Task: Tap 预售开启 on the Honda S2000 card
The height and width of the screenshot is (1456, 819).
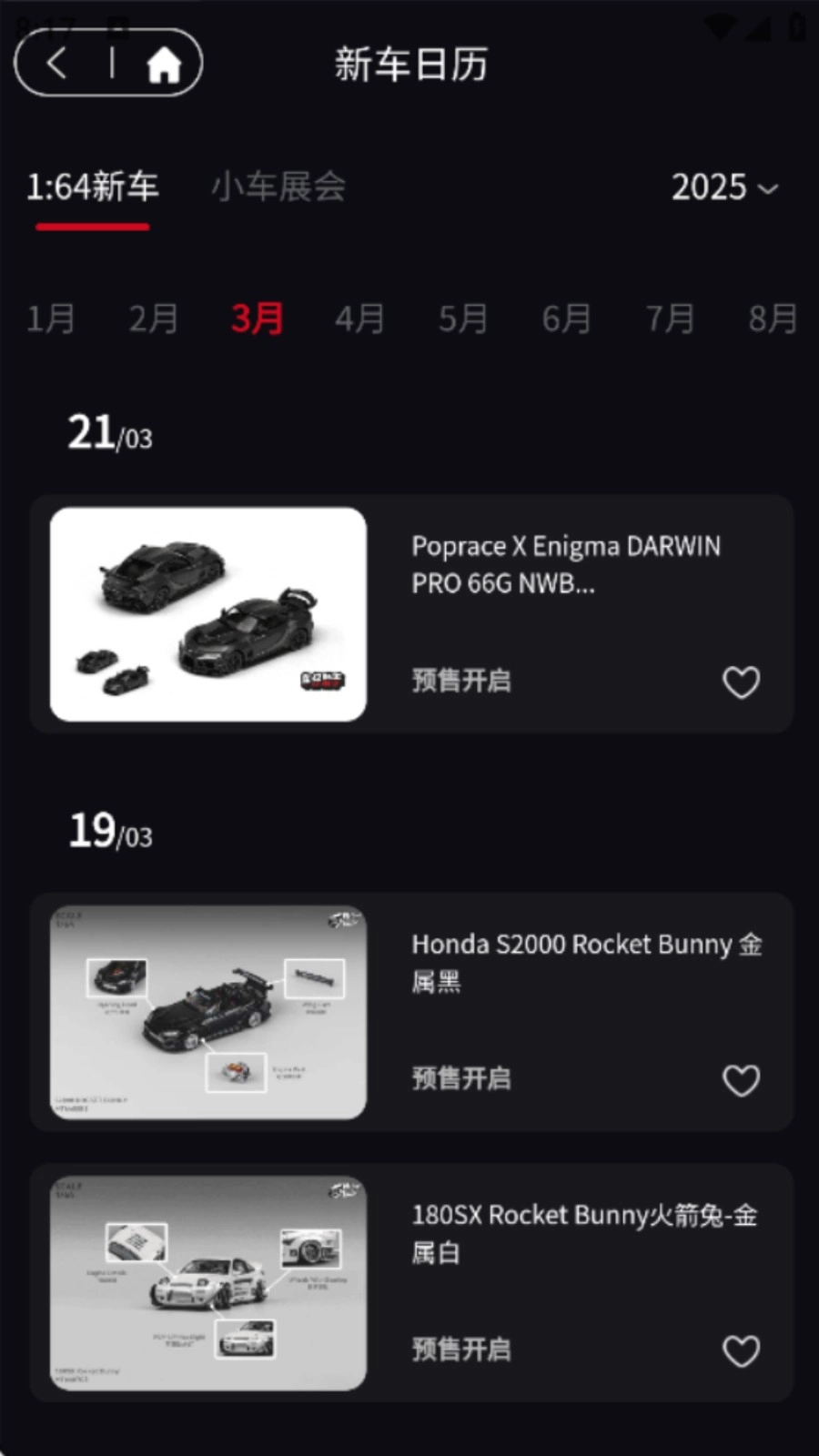Action: tap(460, 1079)
